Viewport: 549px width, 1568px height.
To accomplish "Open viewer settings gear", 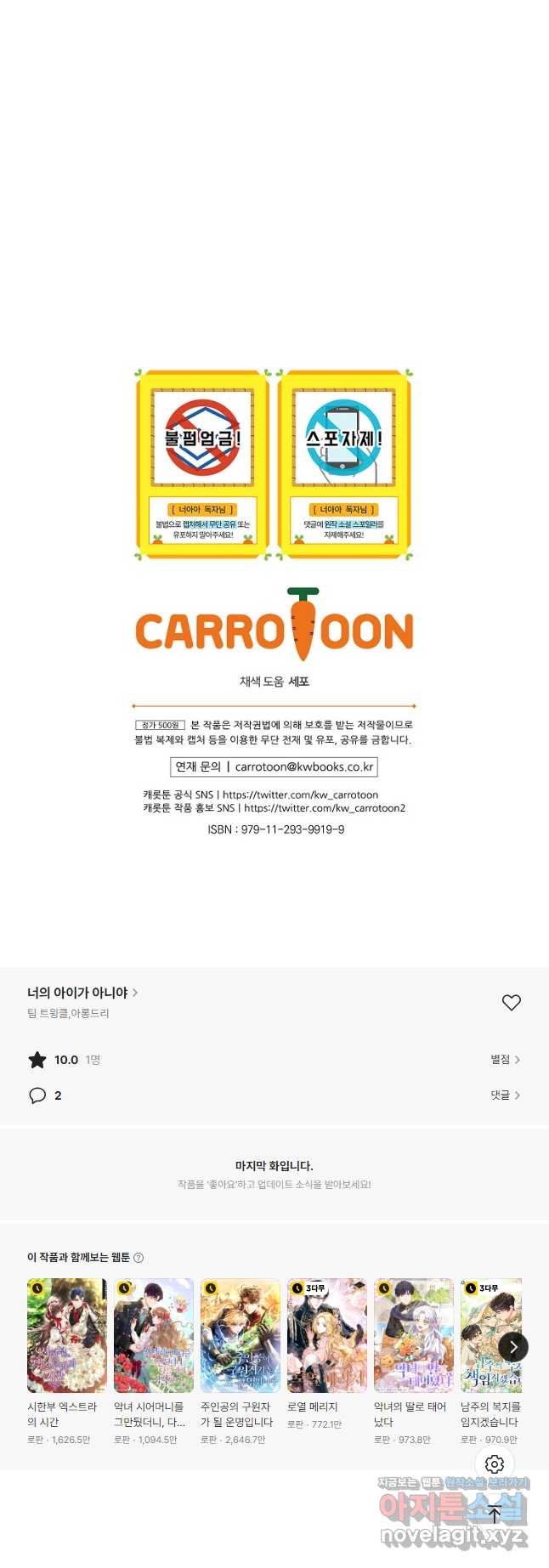I will pyautogui.click(x=495, y=1464).
